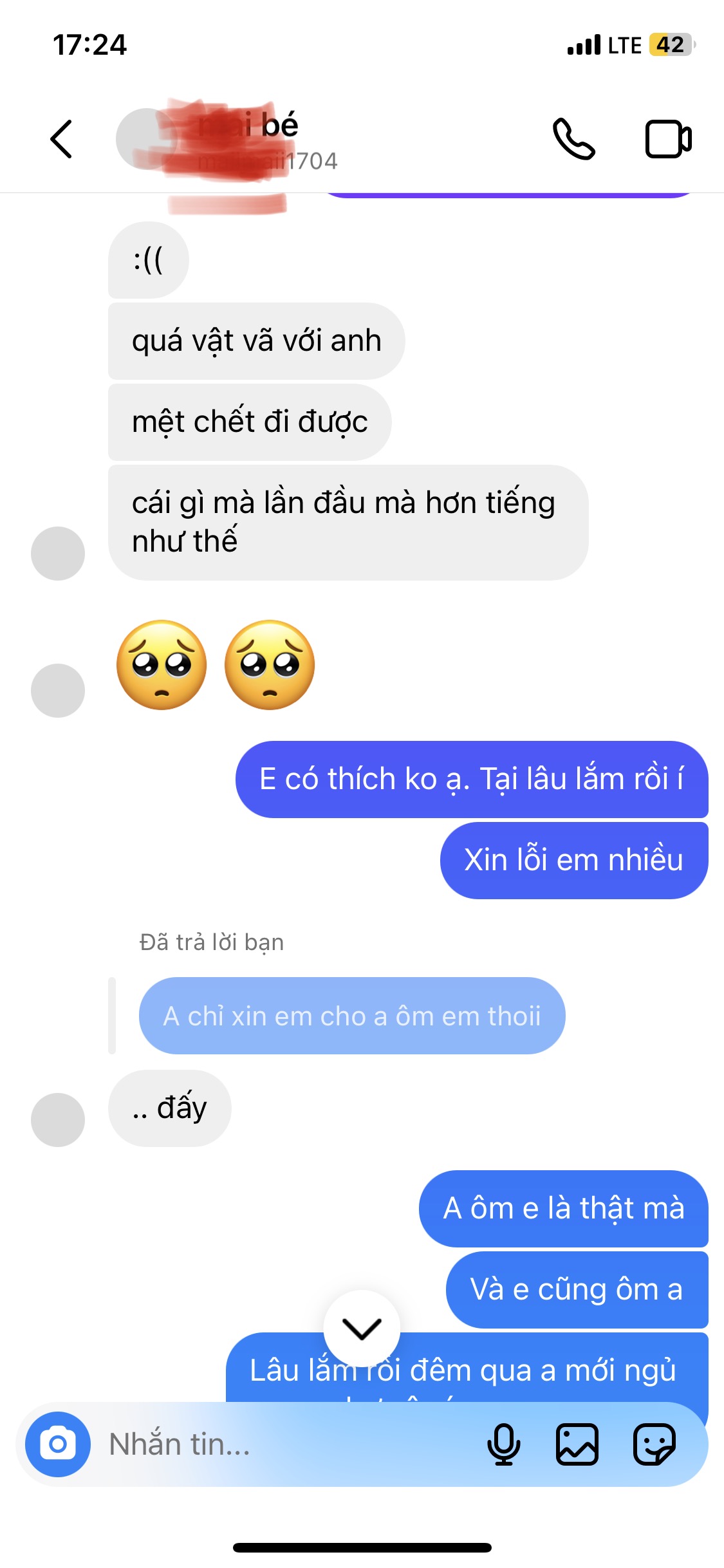724x1568 pixels.
Task: Tap the sender avatar next to '.. đấy'
Action: (x=58, y=1120)
